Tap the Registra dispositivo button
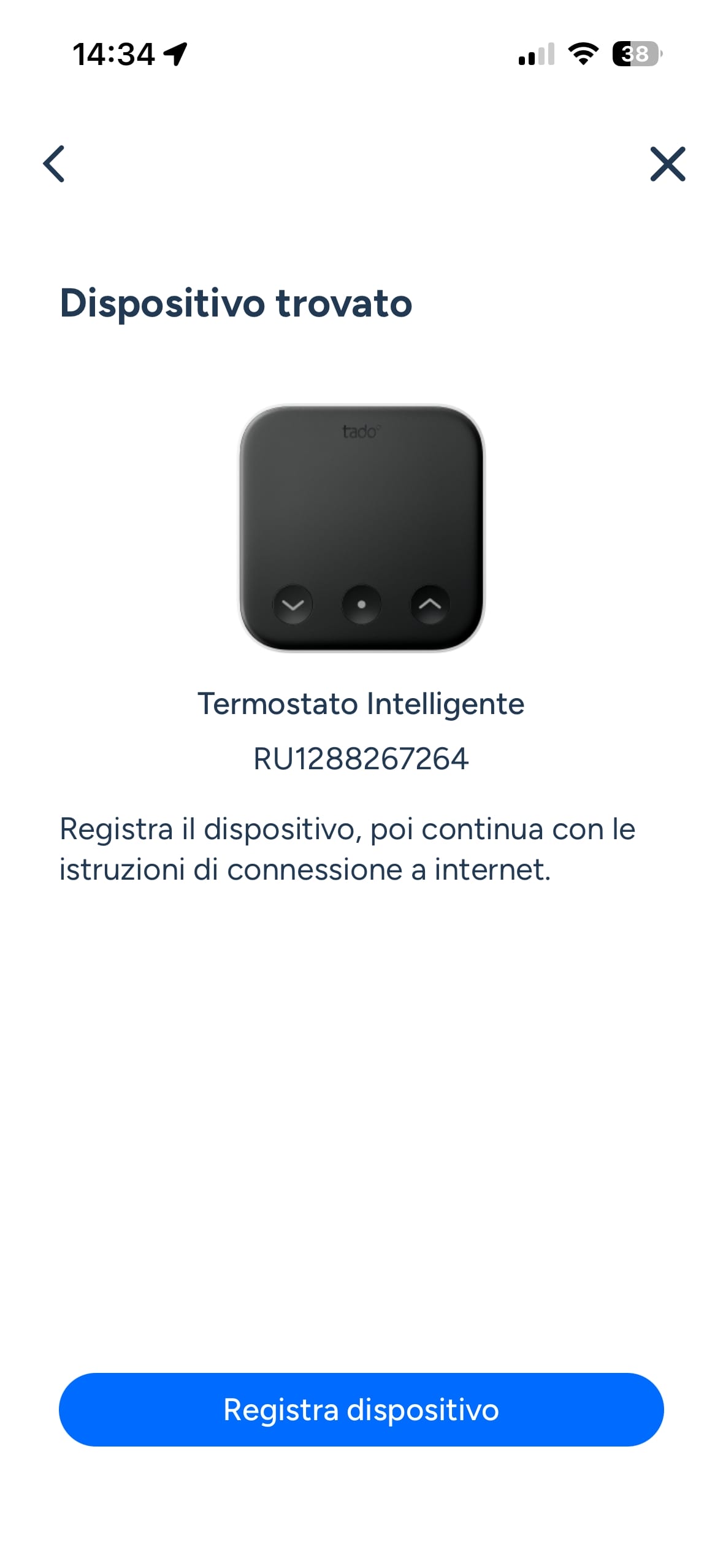The height and width of the screenshot is (1568, 723). [361, 1409]
